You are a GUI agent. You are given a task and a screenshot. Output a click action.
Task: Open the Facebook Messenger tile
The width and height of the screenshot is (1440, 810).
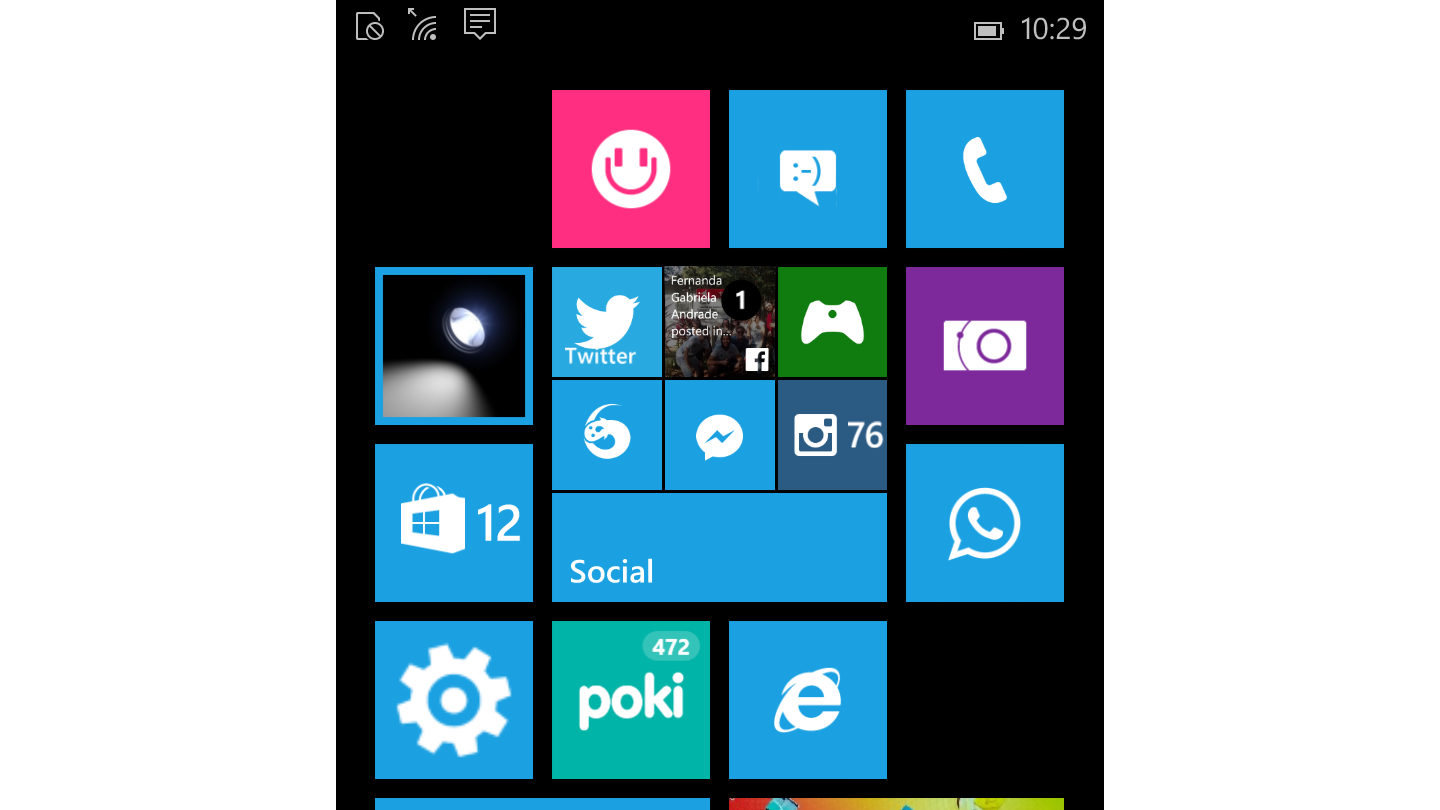719,435
